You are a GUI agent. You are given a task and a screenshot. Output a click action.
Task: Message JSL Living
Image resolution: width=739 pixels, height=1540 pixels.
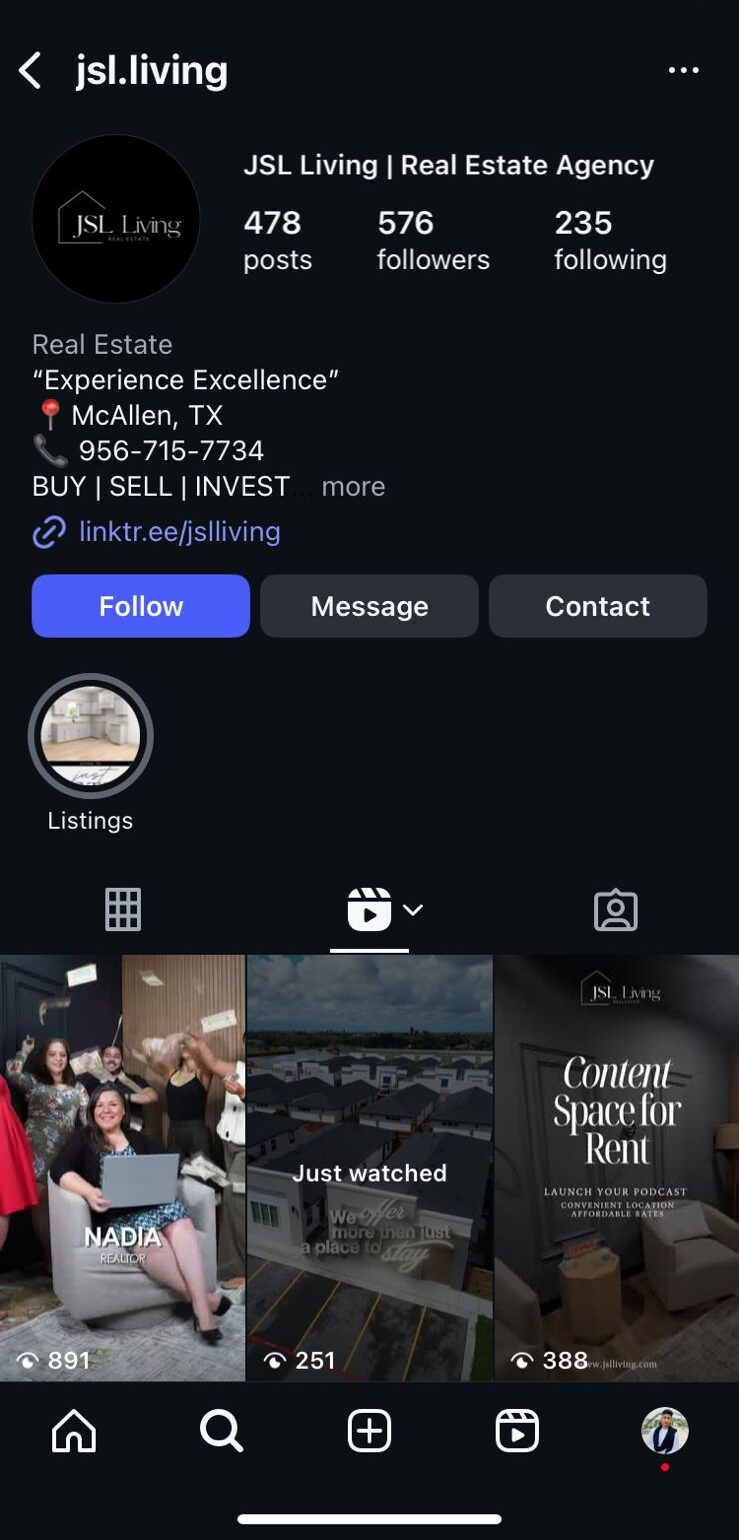(369, 606)
